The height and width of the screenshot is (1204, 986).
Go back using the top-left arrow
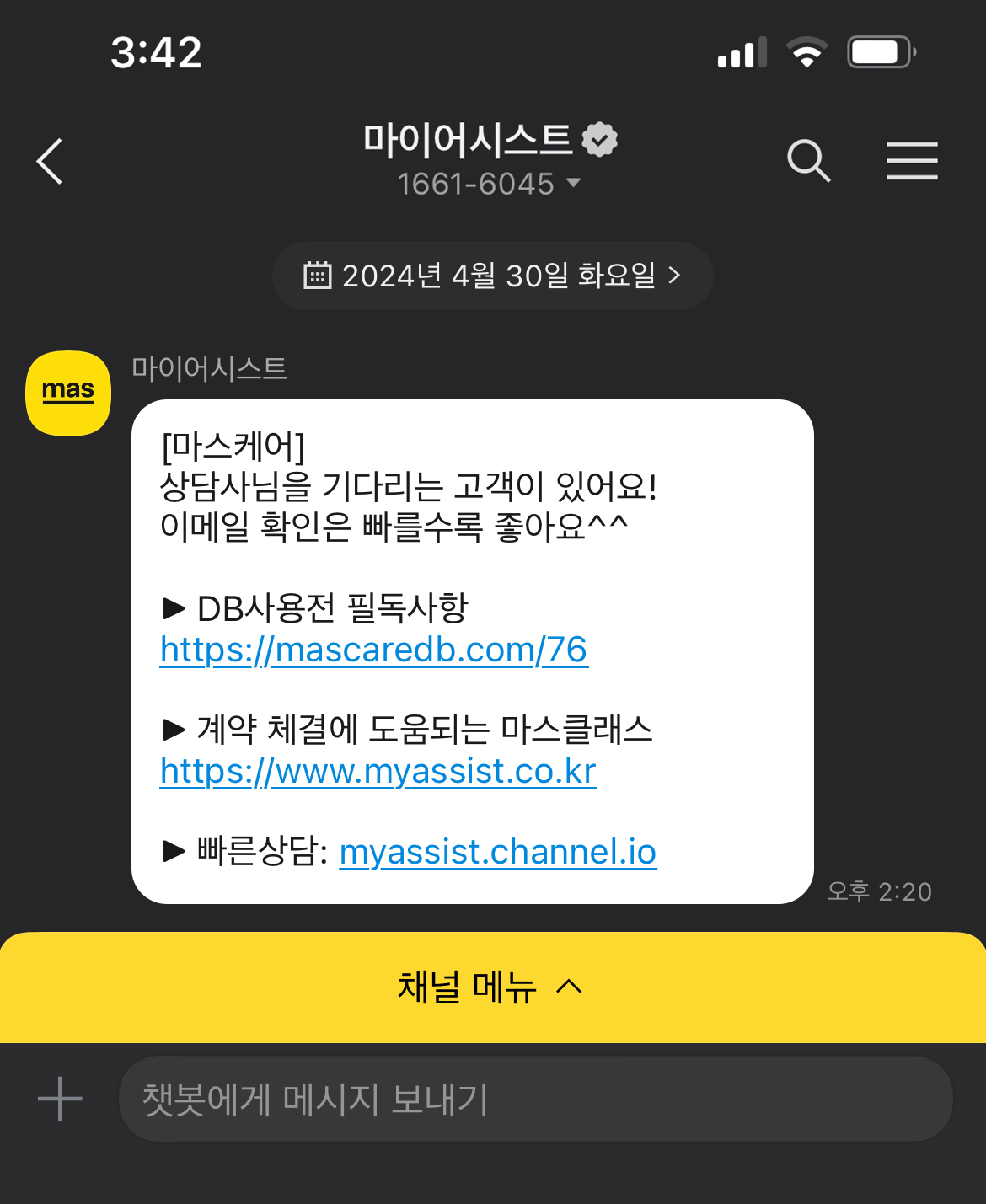click(x=50, y=161)
